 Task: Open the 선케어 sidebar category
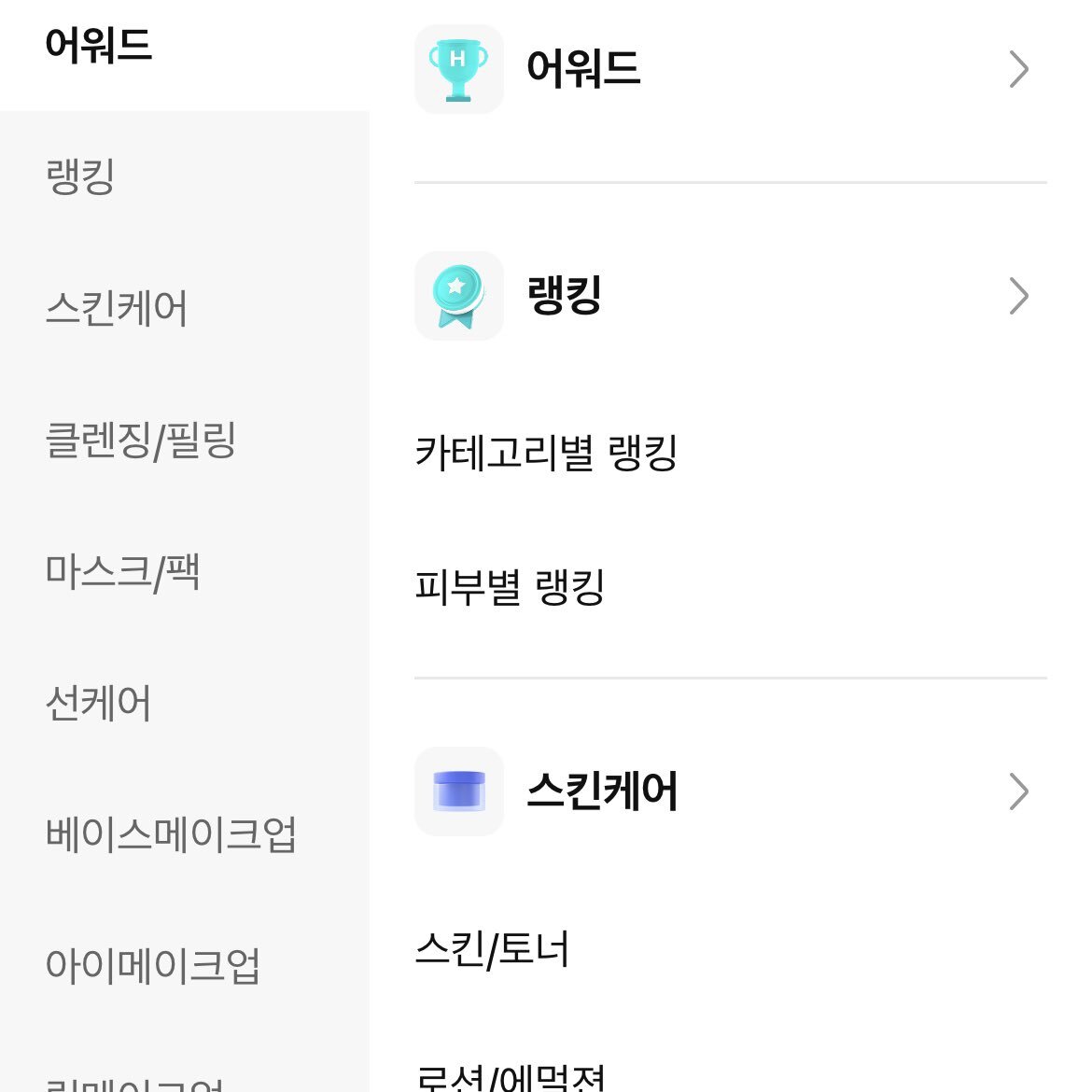click(98, 703)
